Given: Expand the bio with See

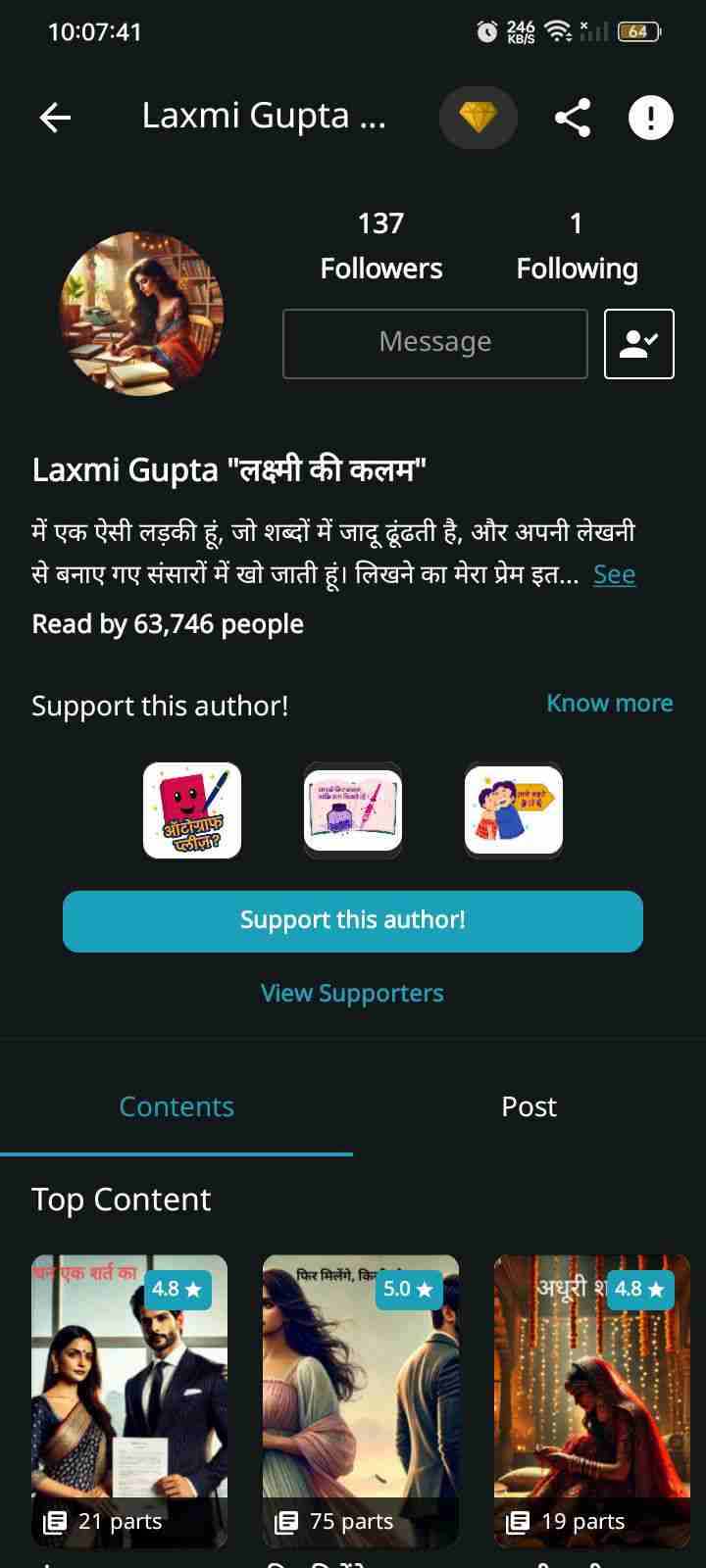Looking at the screenshot, I should coord(614,574).
